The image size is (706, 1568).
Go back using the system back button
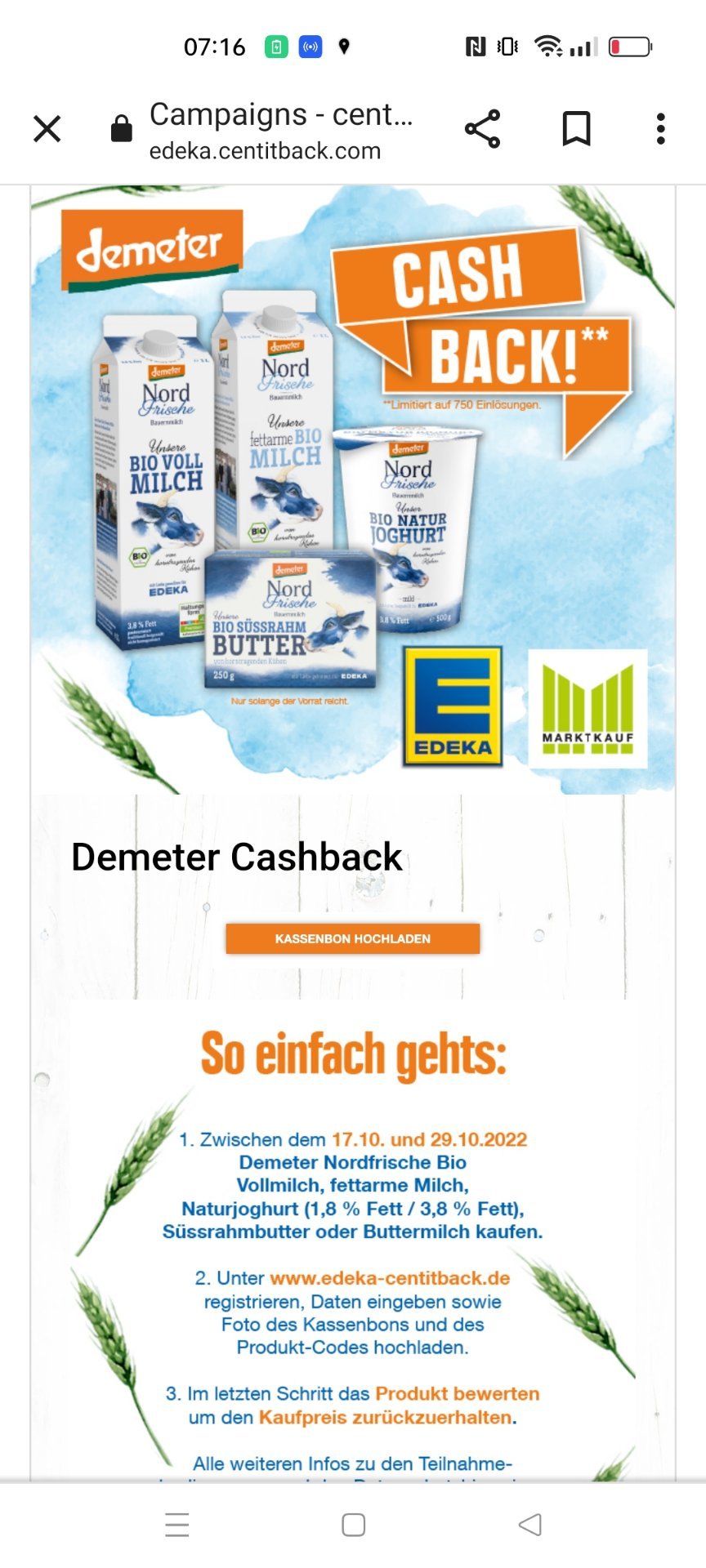coord(529,1525)
